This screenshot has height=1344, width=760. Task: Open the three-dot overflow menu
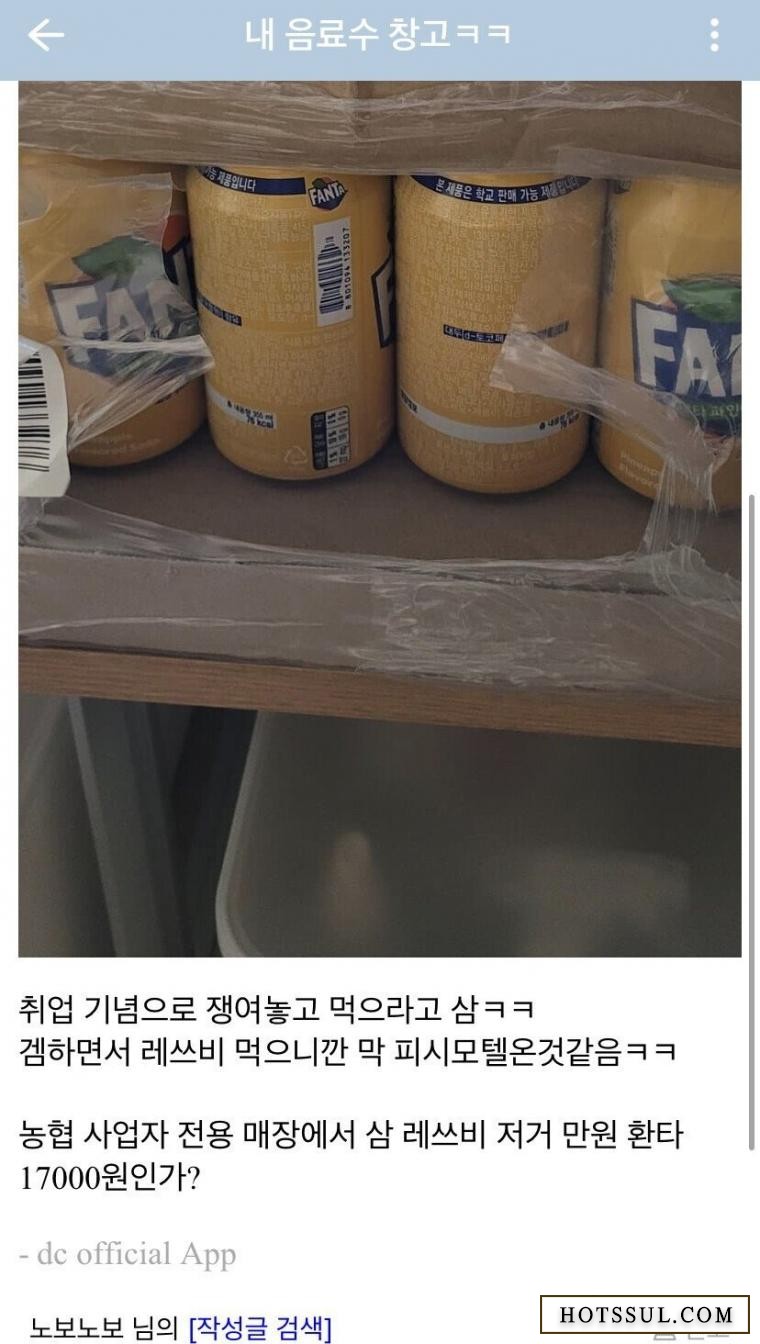click(x=714, y=36)
